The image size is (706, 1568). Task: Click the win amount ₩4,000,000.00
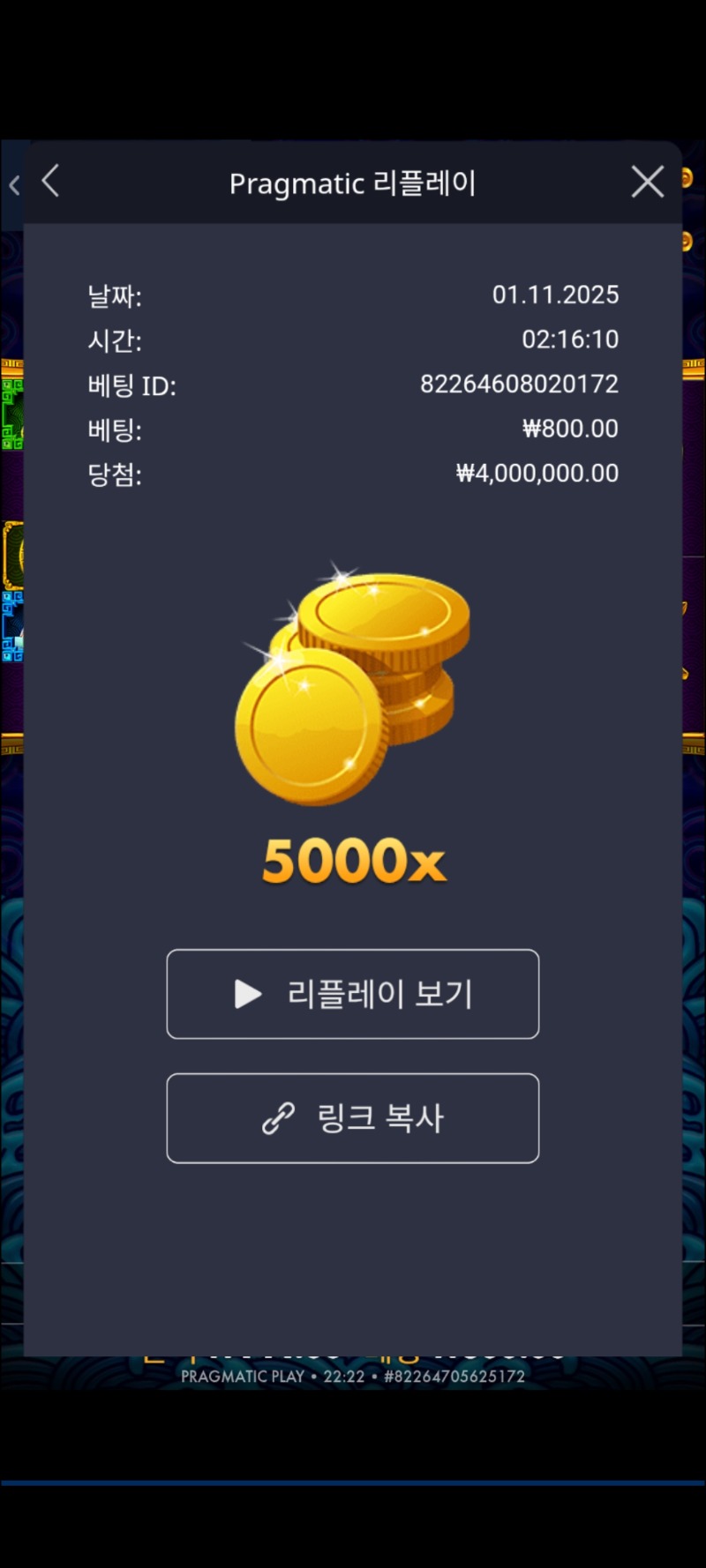coord(536,474)
